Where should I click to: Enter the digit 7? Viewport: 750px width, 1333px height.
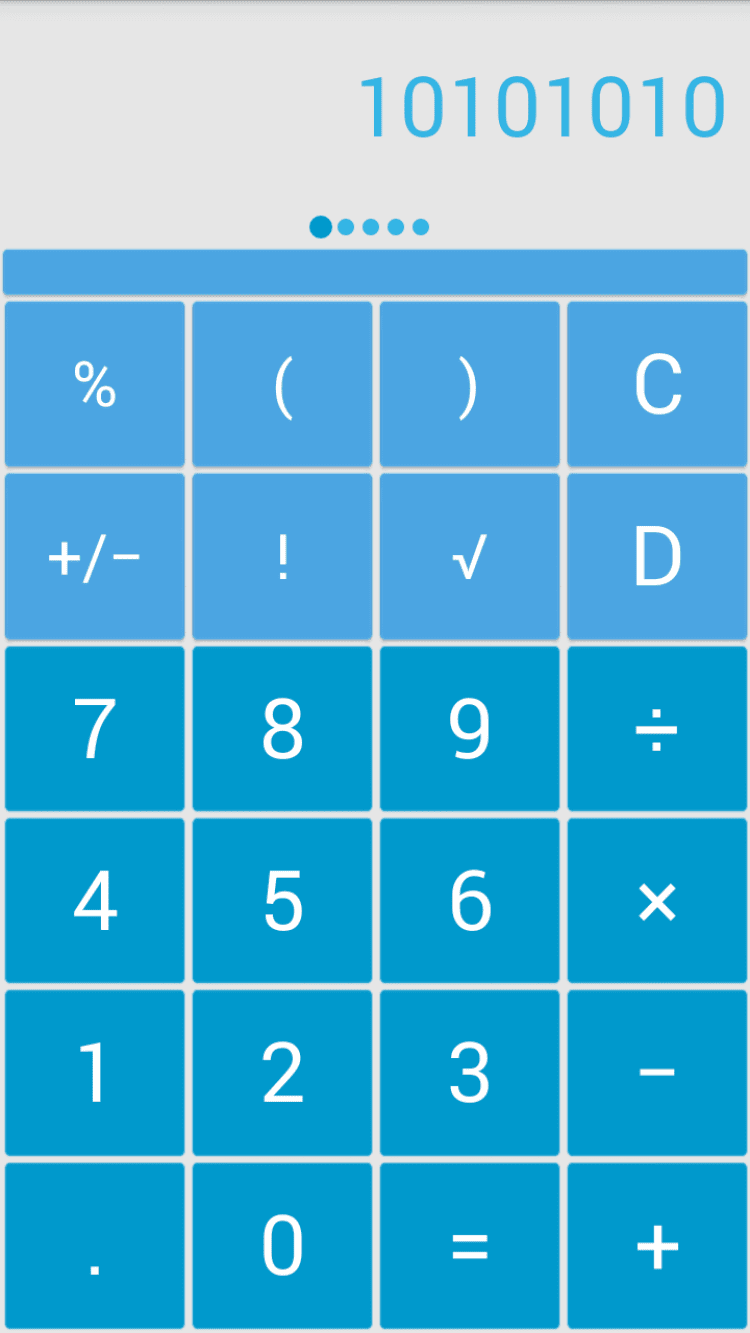[95, 728]
